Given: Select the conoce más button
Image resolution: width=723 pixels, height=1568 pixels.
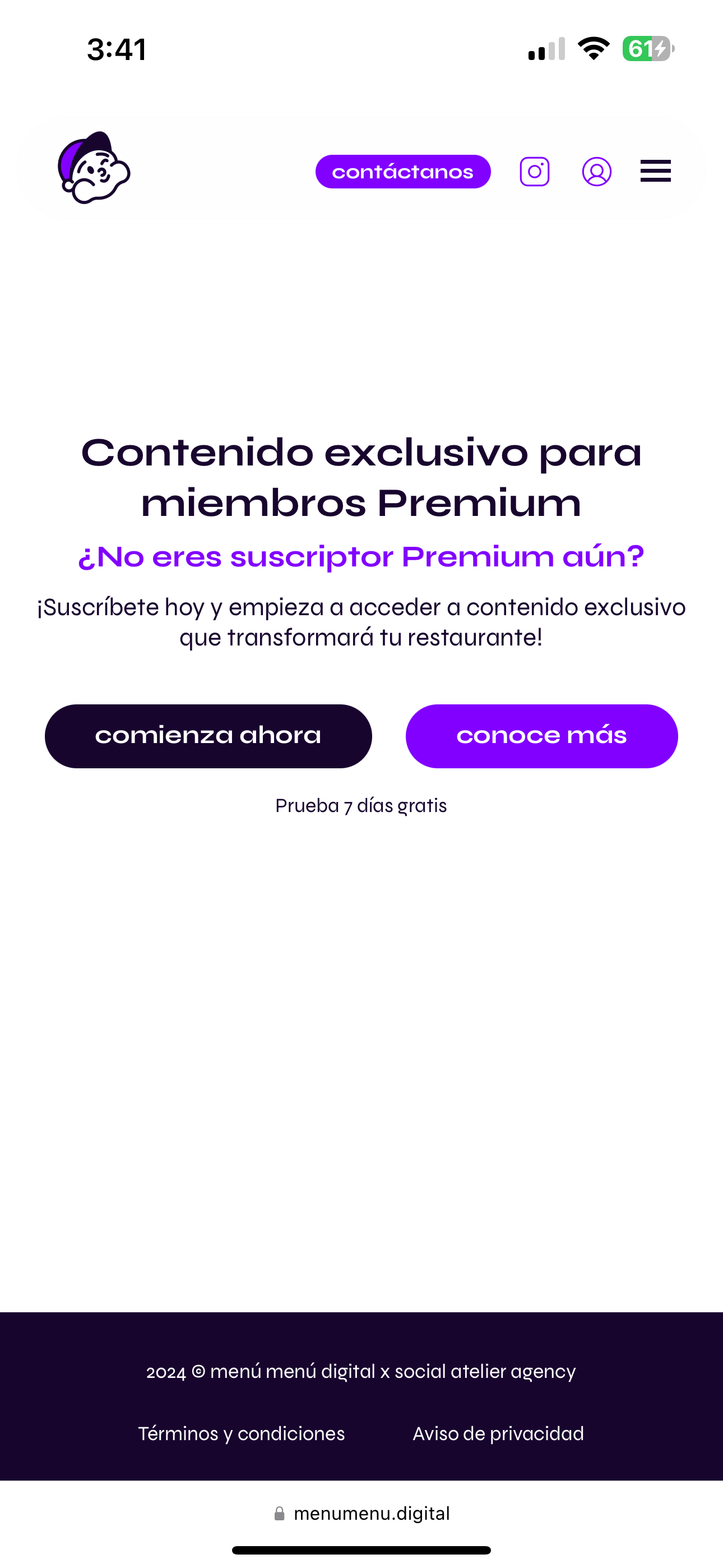Looking at the screenshot, I should (541, 736).
